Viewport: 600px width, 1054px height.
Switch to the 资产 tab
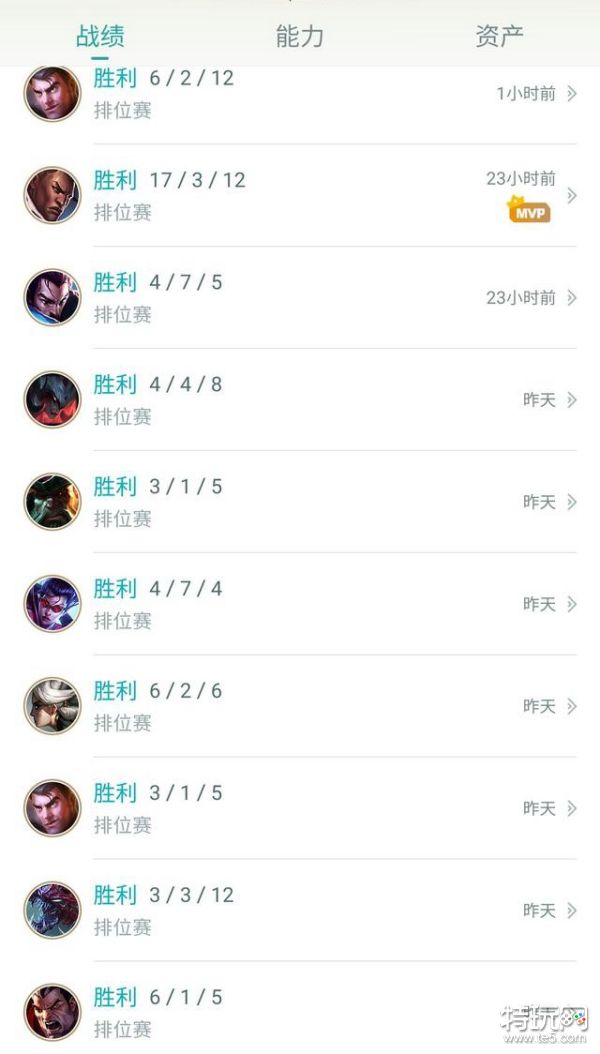[499, 37]
